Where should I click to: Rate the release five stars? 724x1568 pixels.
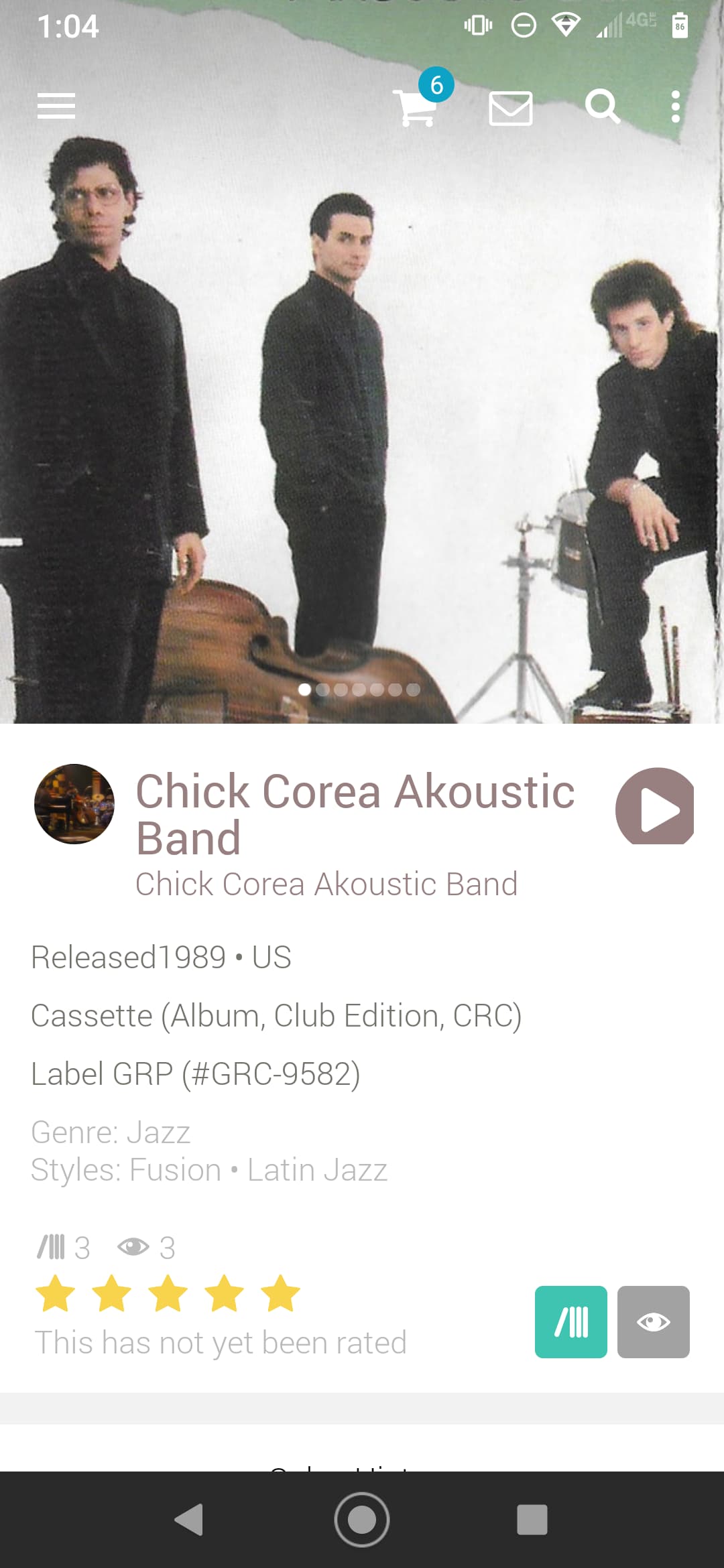[x=281, y=1293]
